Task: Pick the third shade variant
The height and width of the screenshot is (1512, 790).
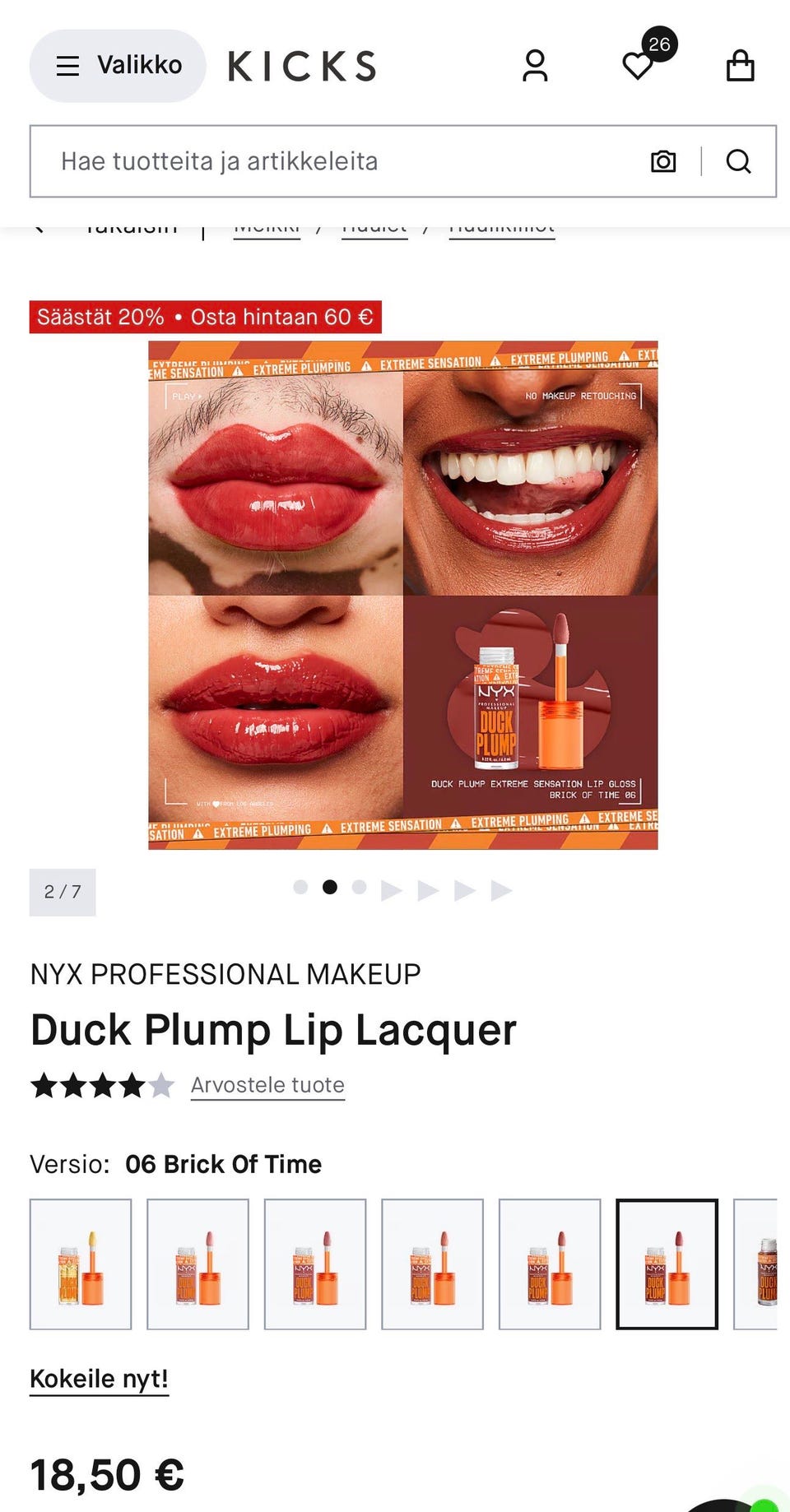Action: [x=315, y=1264]
